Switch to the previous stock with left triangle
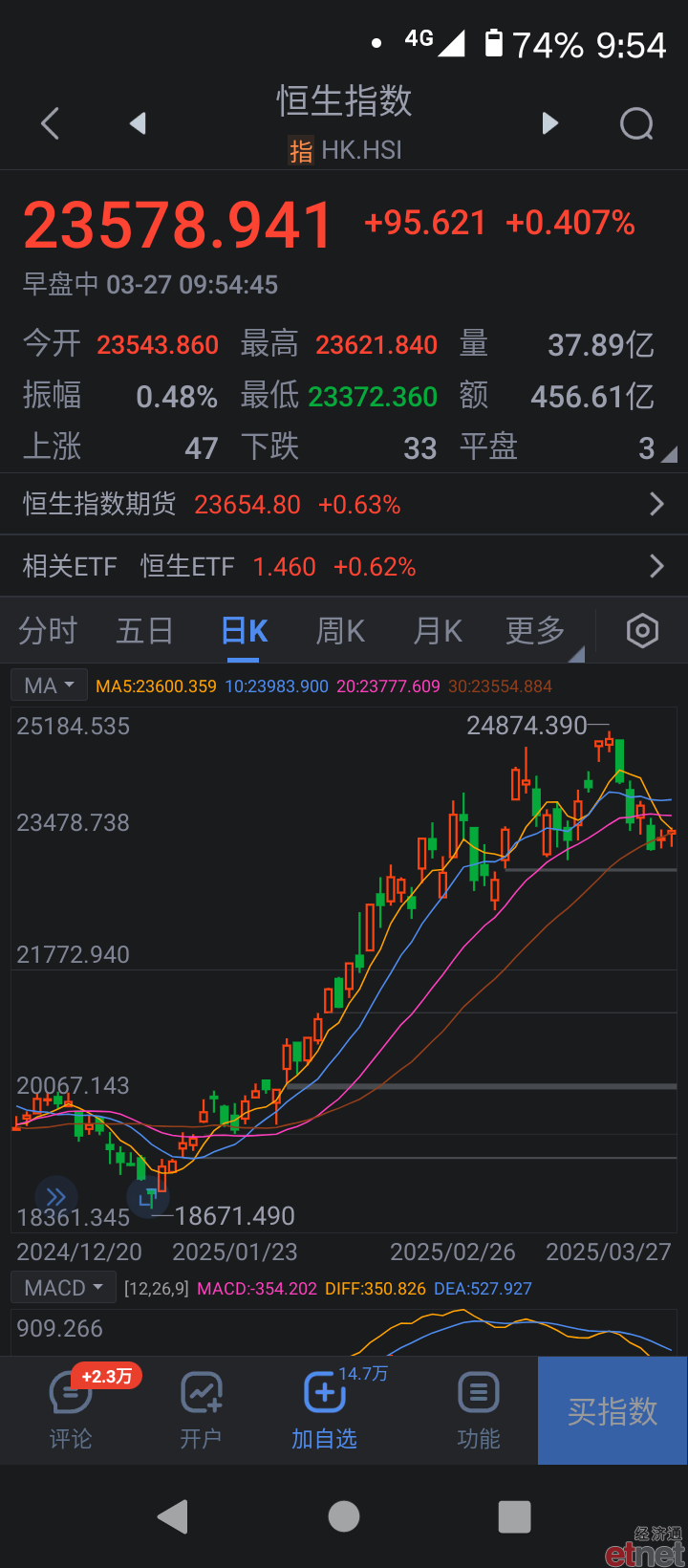 tap(138, 123)
